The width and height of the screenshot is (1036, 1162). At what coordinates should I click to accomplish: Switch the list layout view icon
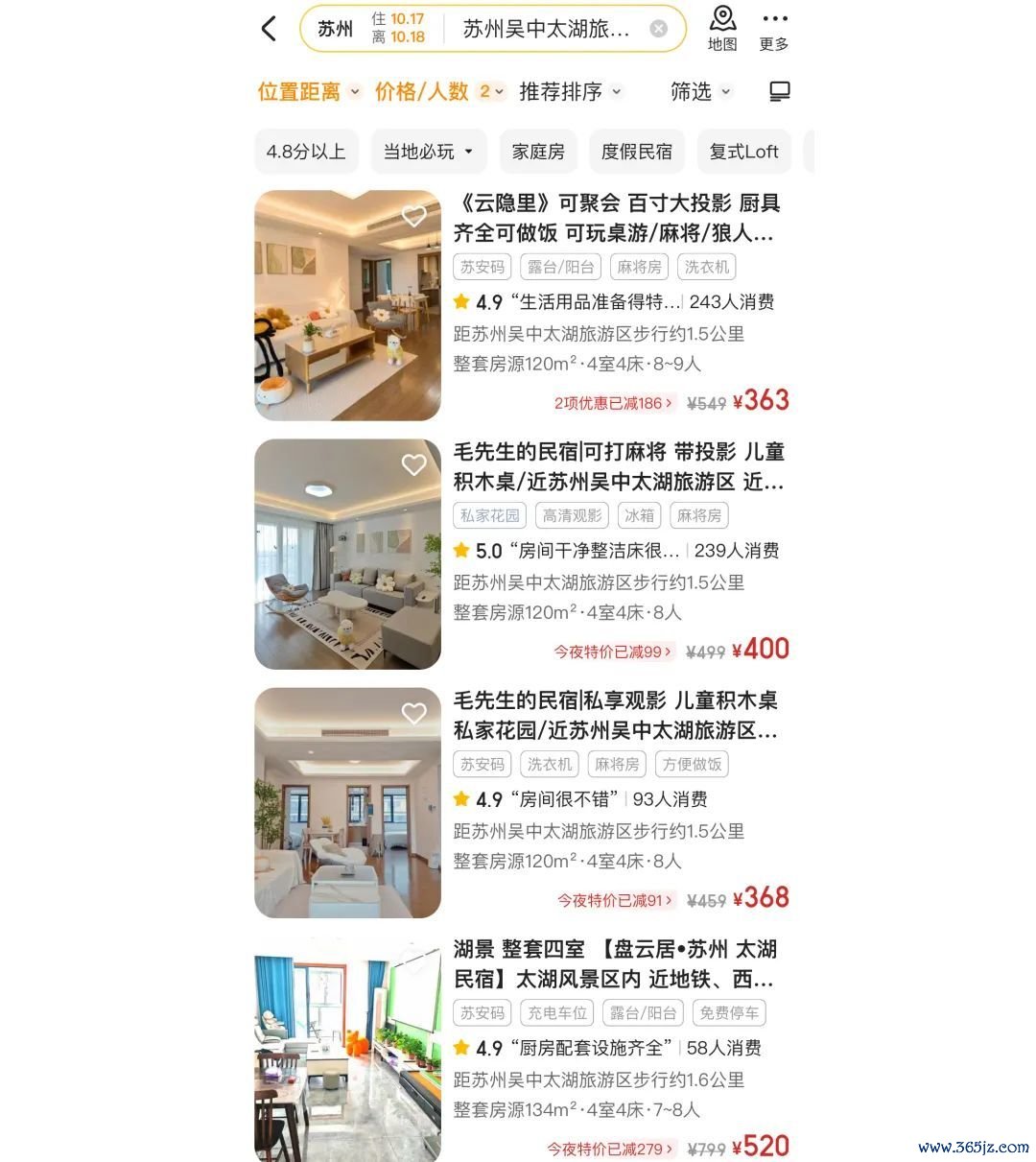pyautogui.click(x=780, y=91)
